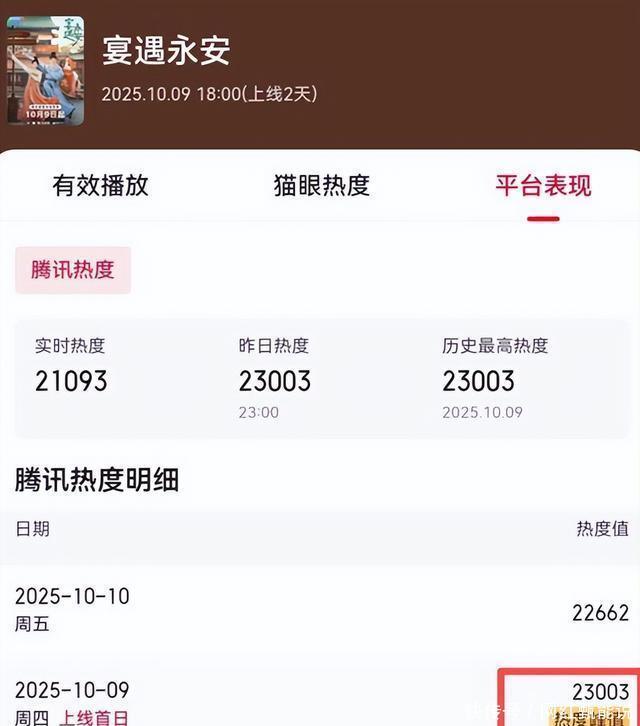
Task: Open the 宴遇永安 poster thumbnail
Action: coord(45,70)
